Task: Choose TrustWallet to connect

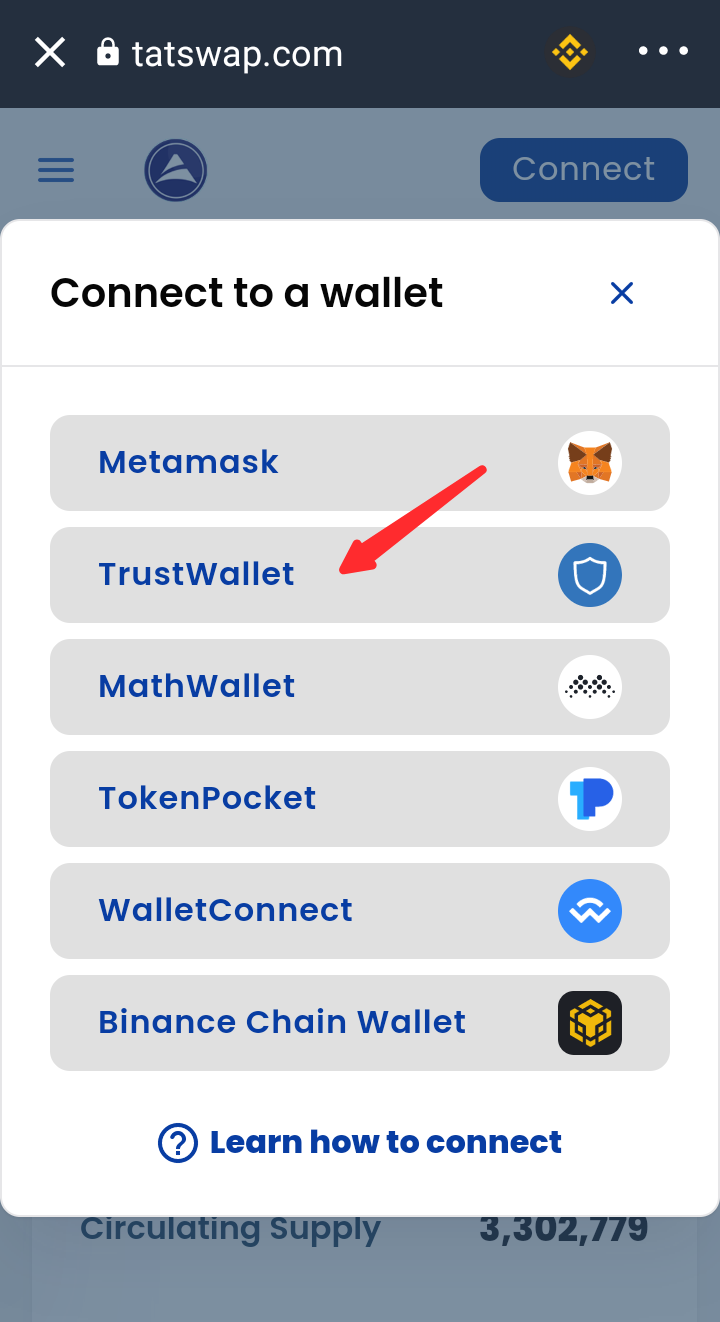Action: (359, 575)
